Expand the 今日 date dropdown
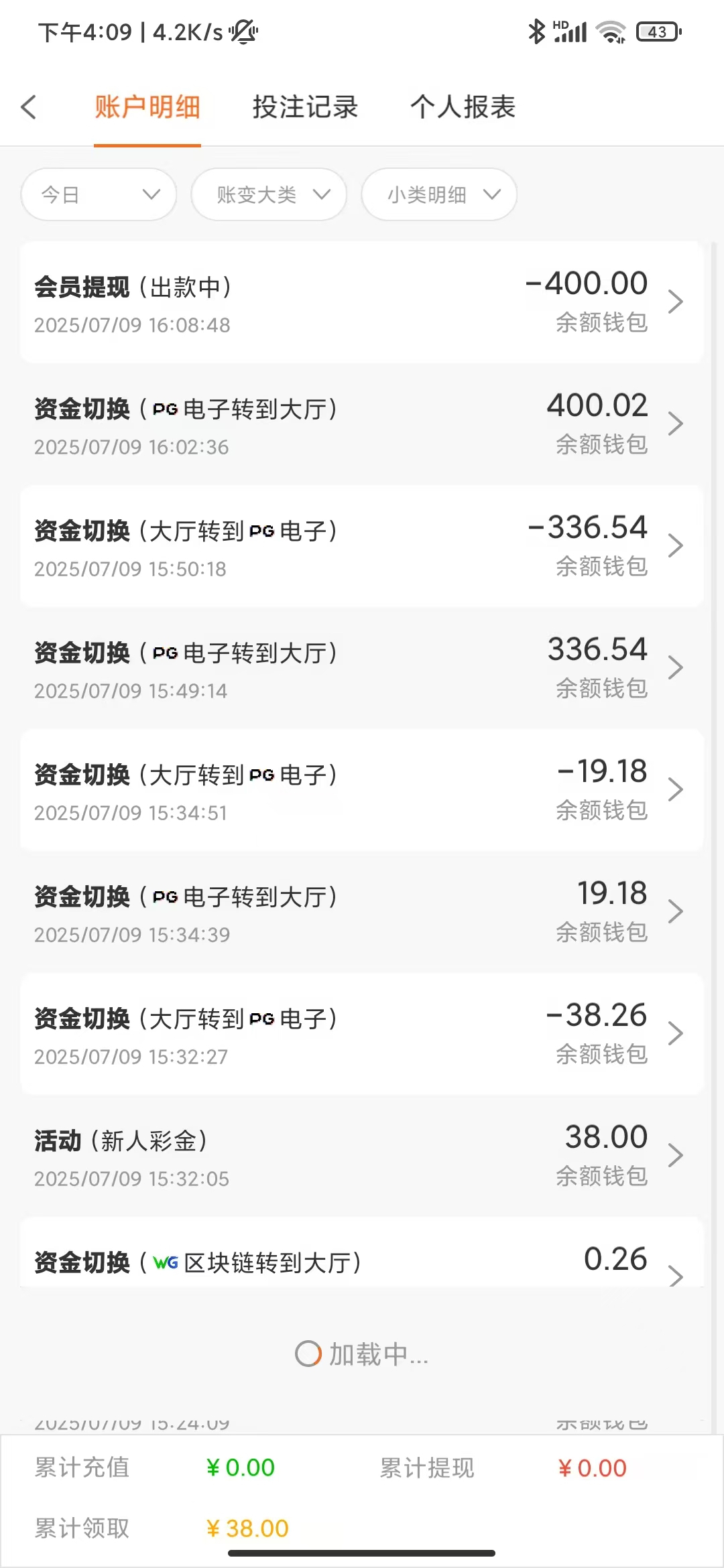The height and width of the screenshot is (1568, 724). click(x=99, y=194)
